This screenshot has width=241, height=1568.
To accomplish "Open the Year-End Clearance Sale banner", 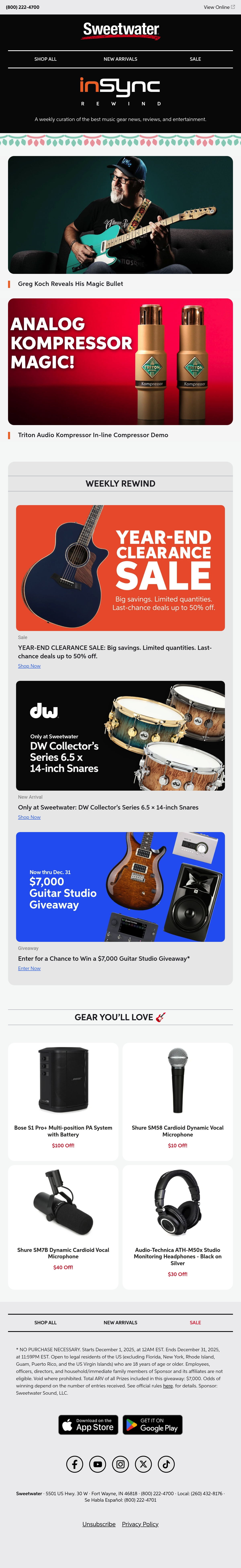I will coord(120,568).
